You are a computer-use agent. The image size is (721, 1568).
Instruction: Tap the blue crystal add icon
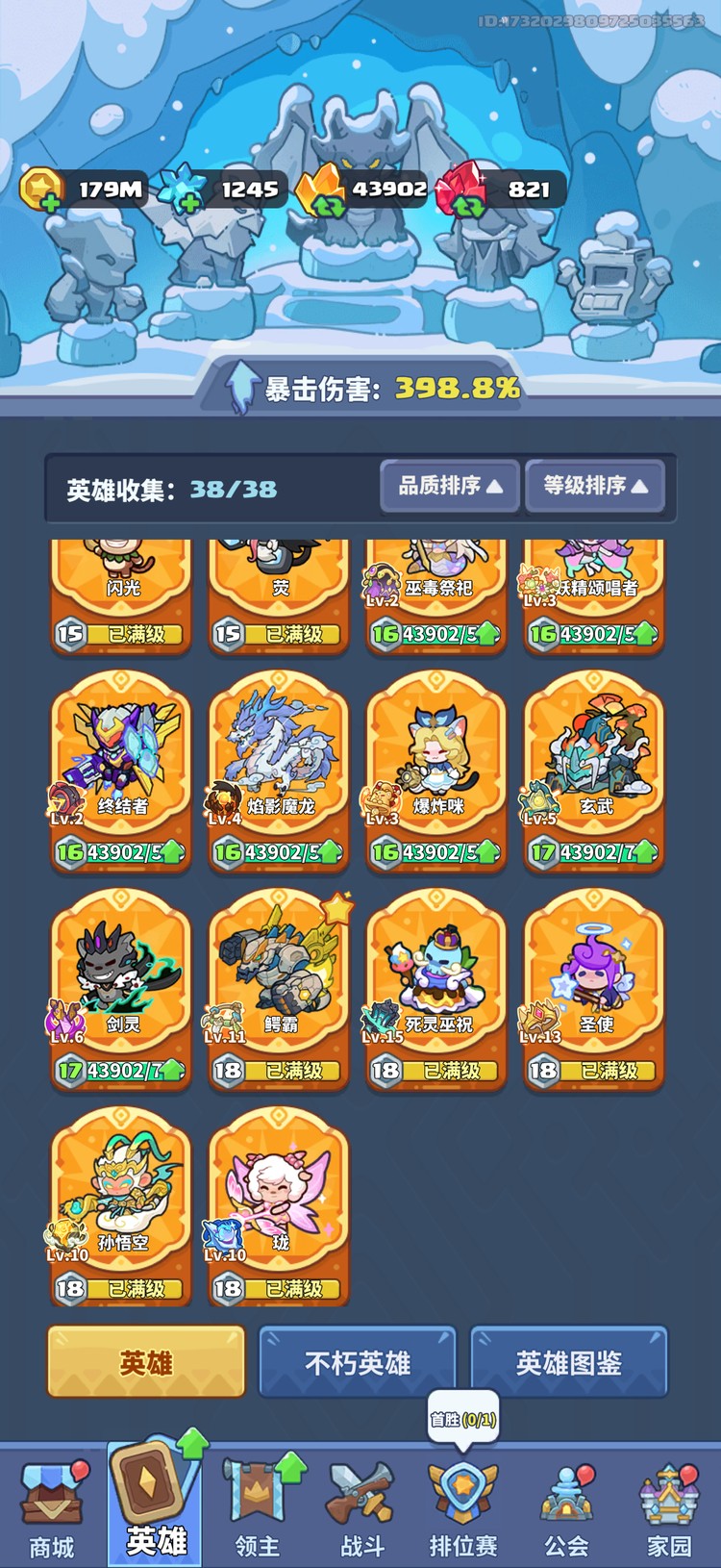188,205
